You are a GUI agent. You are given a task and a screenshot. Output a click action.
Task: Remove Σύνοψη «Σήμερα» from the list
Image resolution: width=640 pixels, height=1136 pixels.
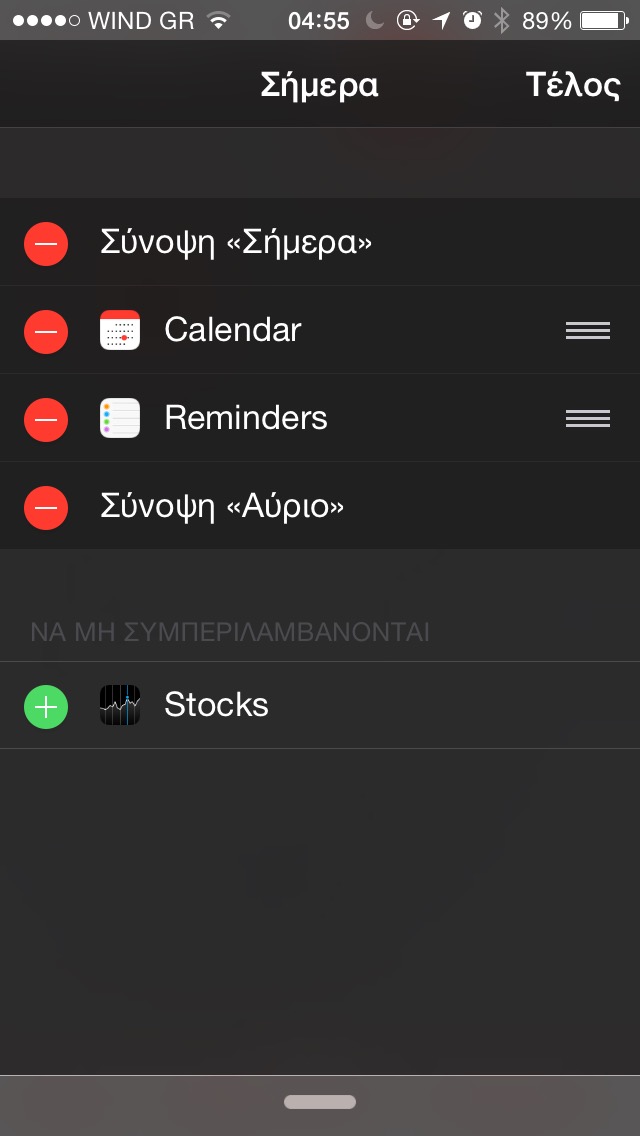click(x=46, y=244)
